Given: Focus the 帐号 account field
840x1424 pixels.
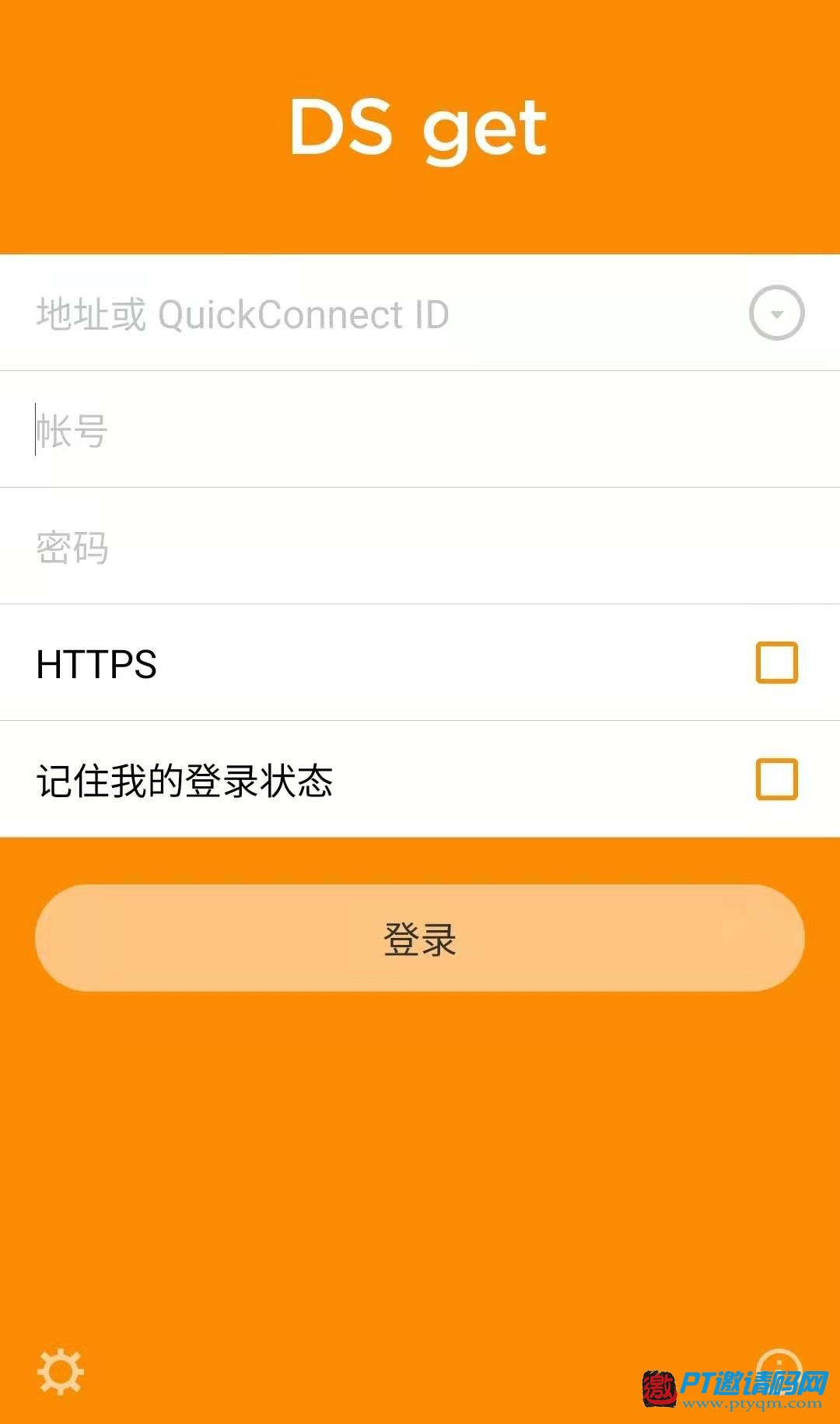Looking at the screenshot, I should point(420,429).
